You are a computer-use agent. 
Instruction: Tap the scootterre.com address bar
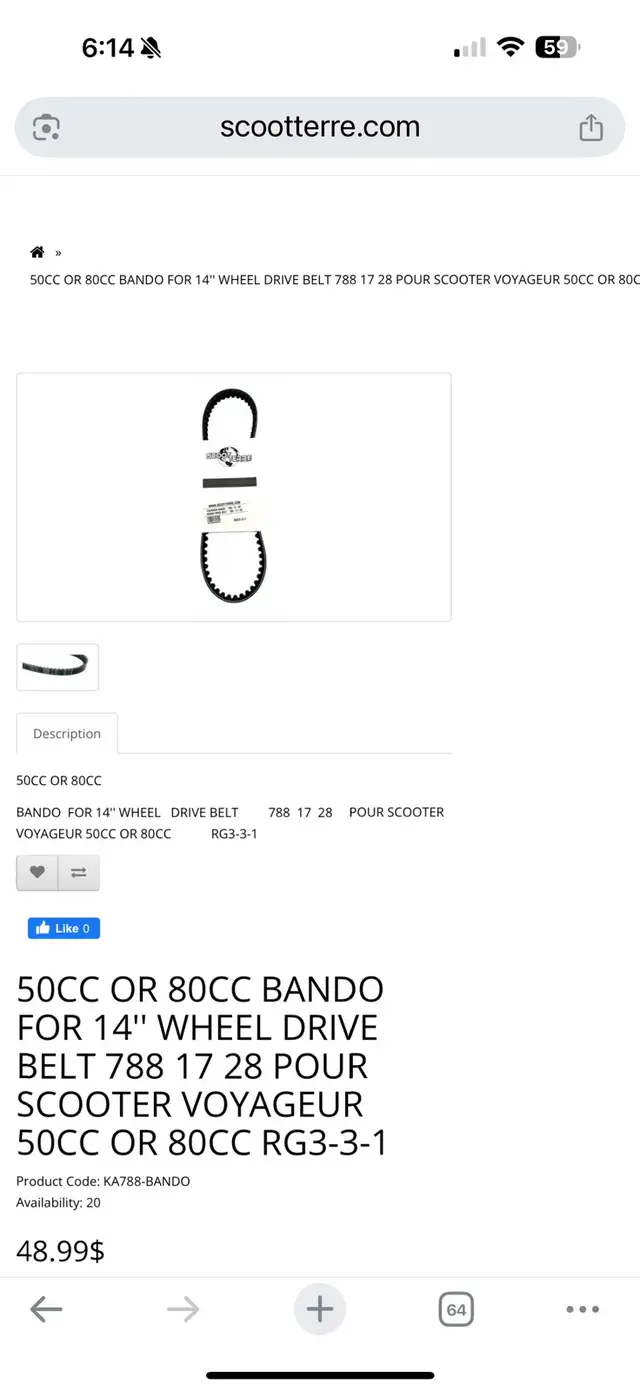coord(320,127)
